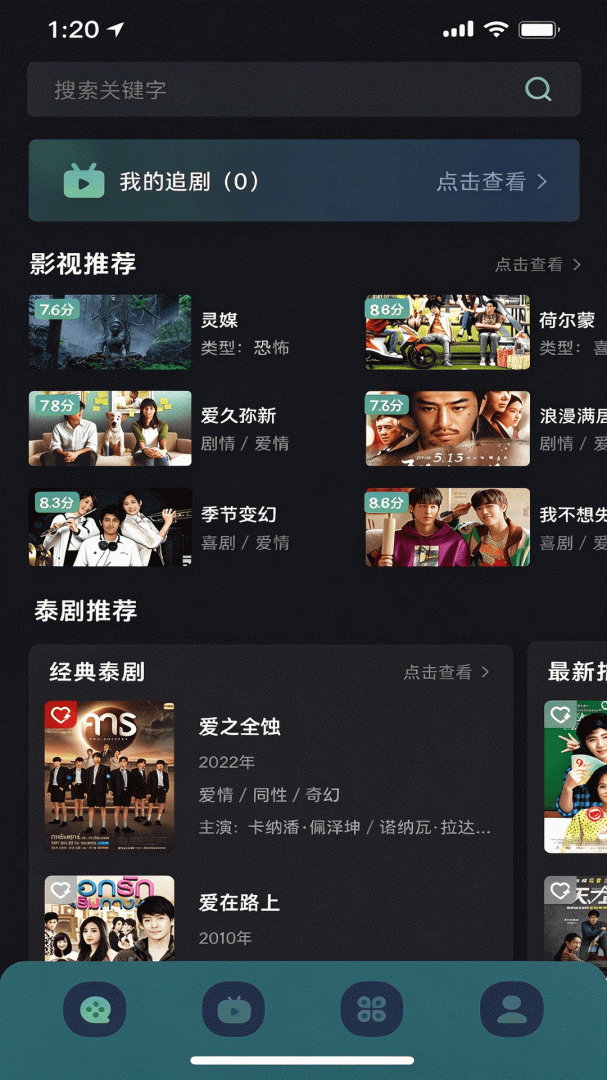Open the 爱在路上 drama entry
This screenshot has height=1080, width=607.
(x=270, y=918)
